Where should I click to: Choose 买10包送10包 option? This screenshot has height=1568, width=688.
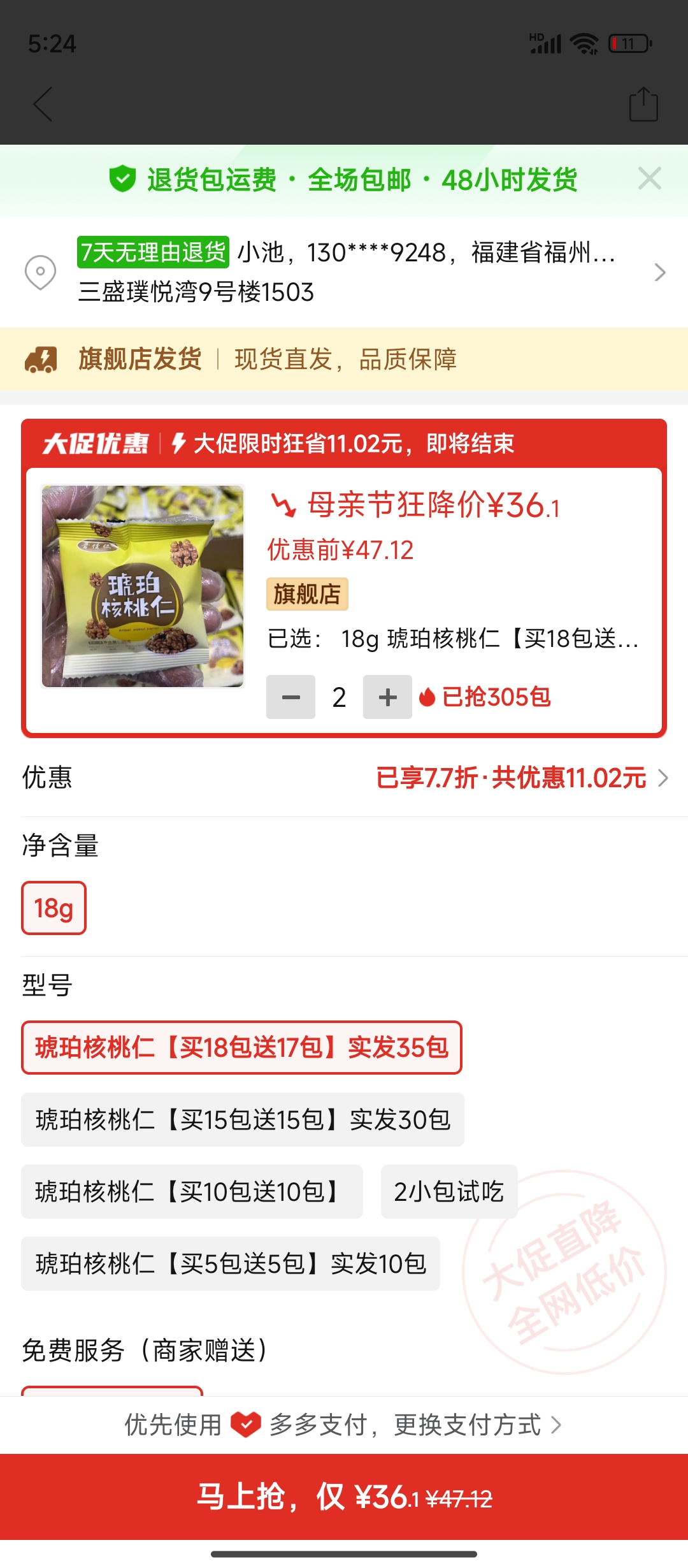[192, 1191]
